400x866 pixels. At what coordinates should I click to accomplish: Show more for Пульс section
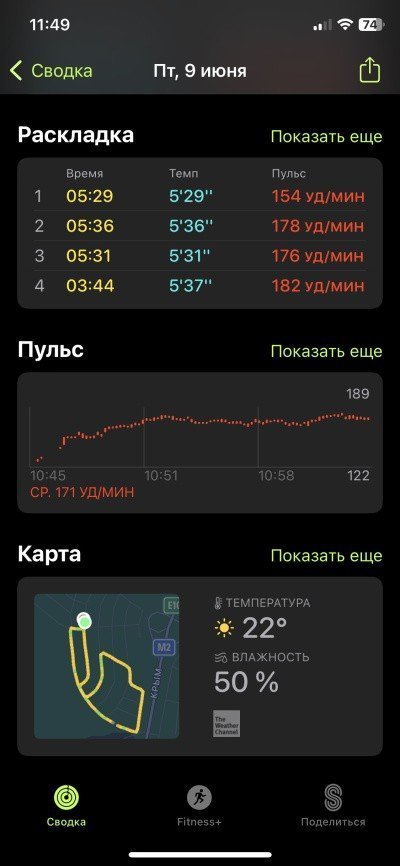pos(326,351)
